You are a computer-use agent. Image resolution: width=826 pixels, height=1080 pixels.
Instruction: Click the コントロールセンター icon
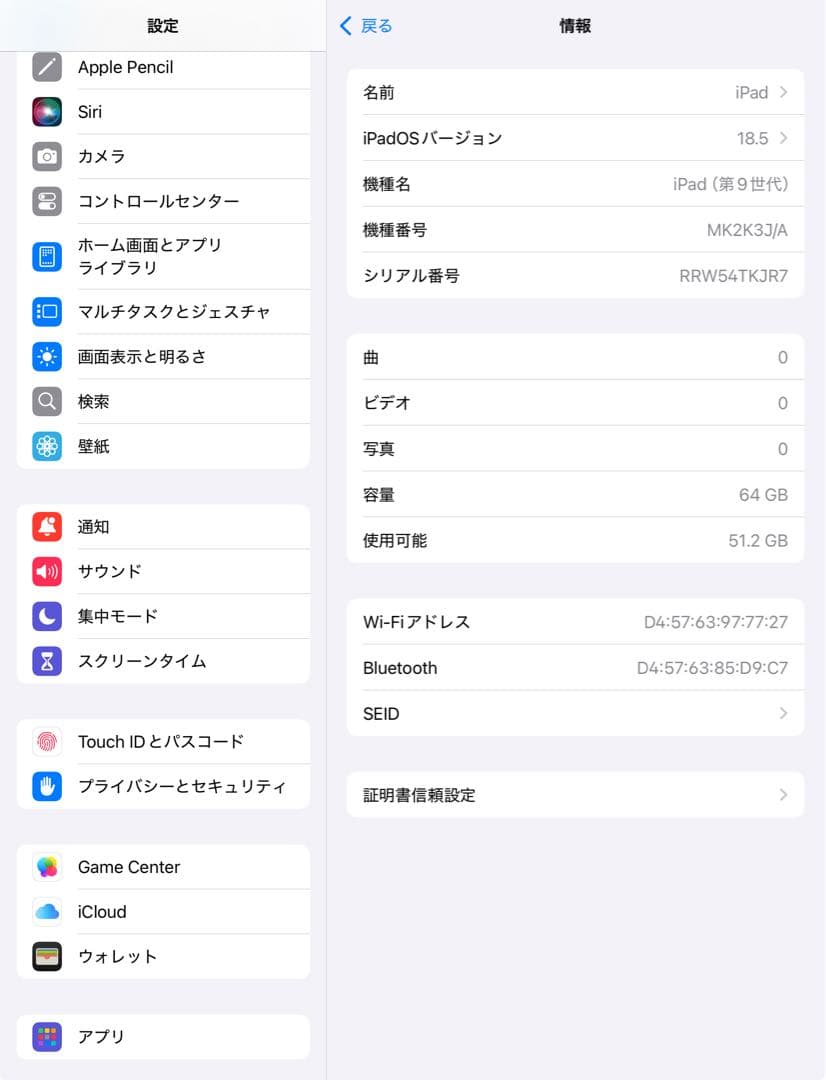point(45,201)
